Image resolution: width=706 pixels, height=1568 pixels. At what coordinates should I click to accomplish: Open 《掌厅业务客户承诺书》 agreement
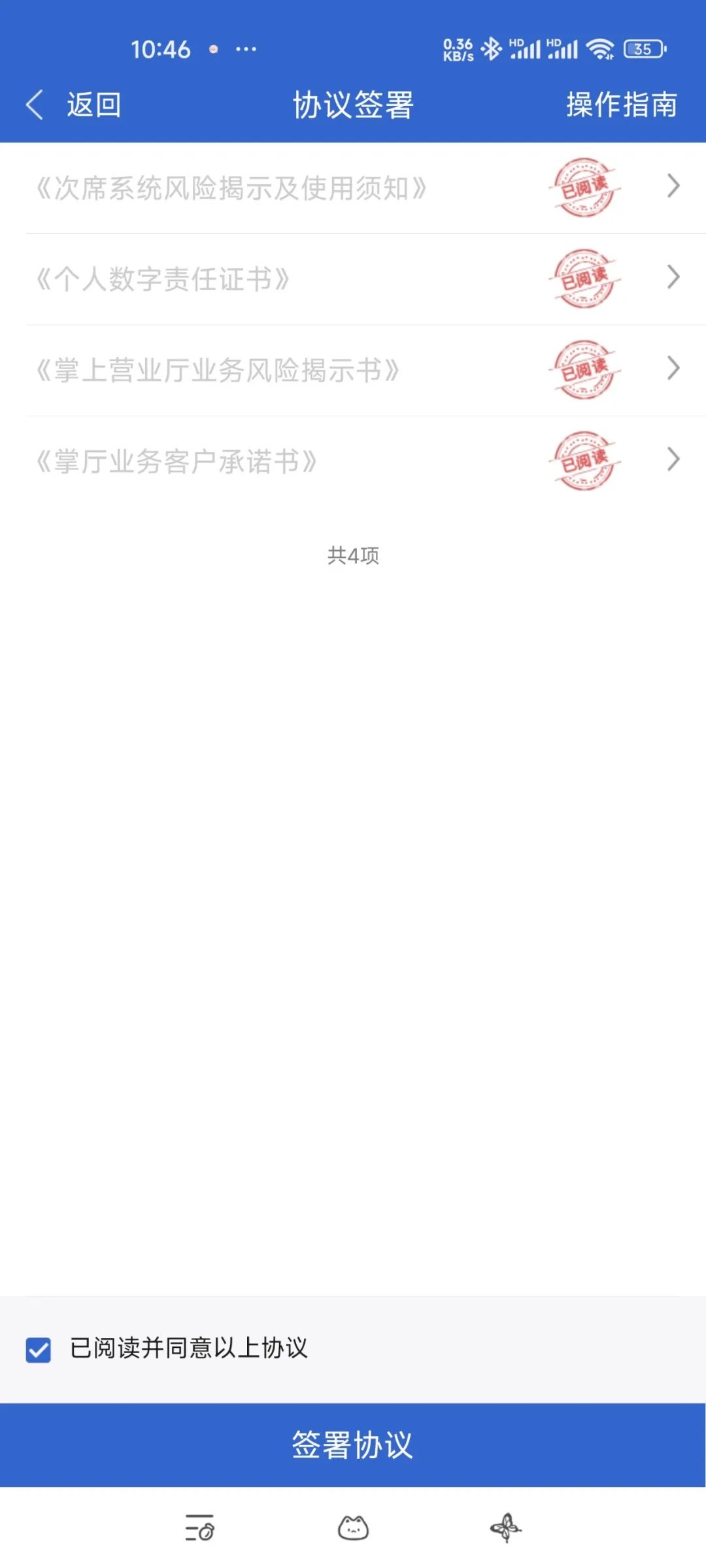[176, 461]
